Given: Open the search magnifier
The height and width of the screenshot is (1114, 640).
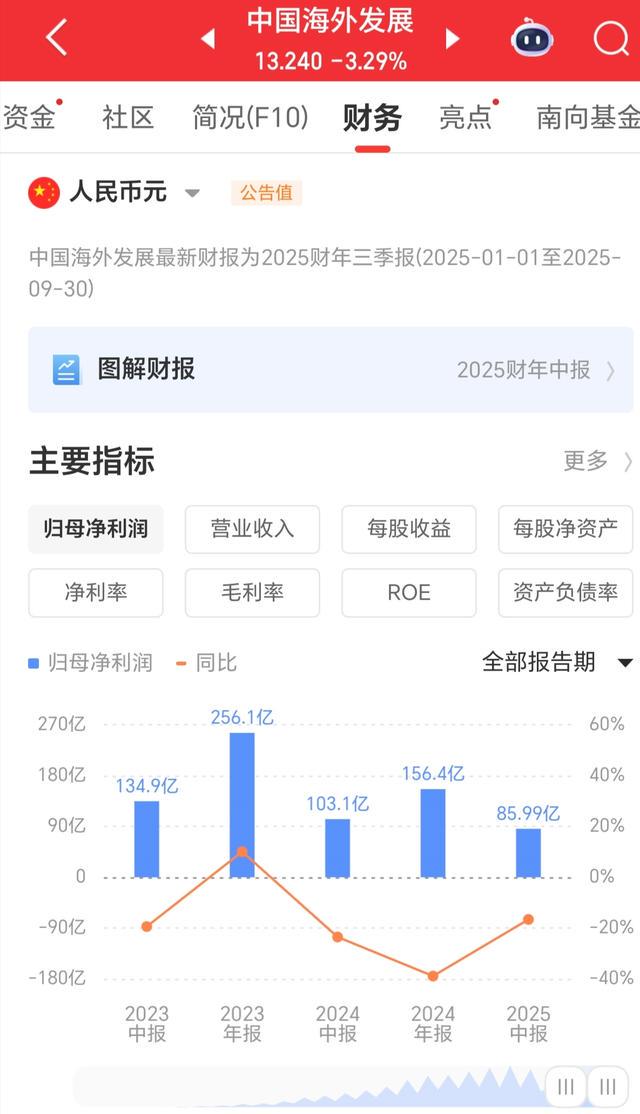Looking at the screenshot, I should coord(610,39).
